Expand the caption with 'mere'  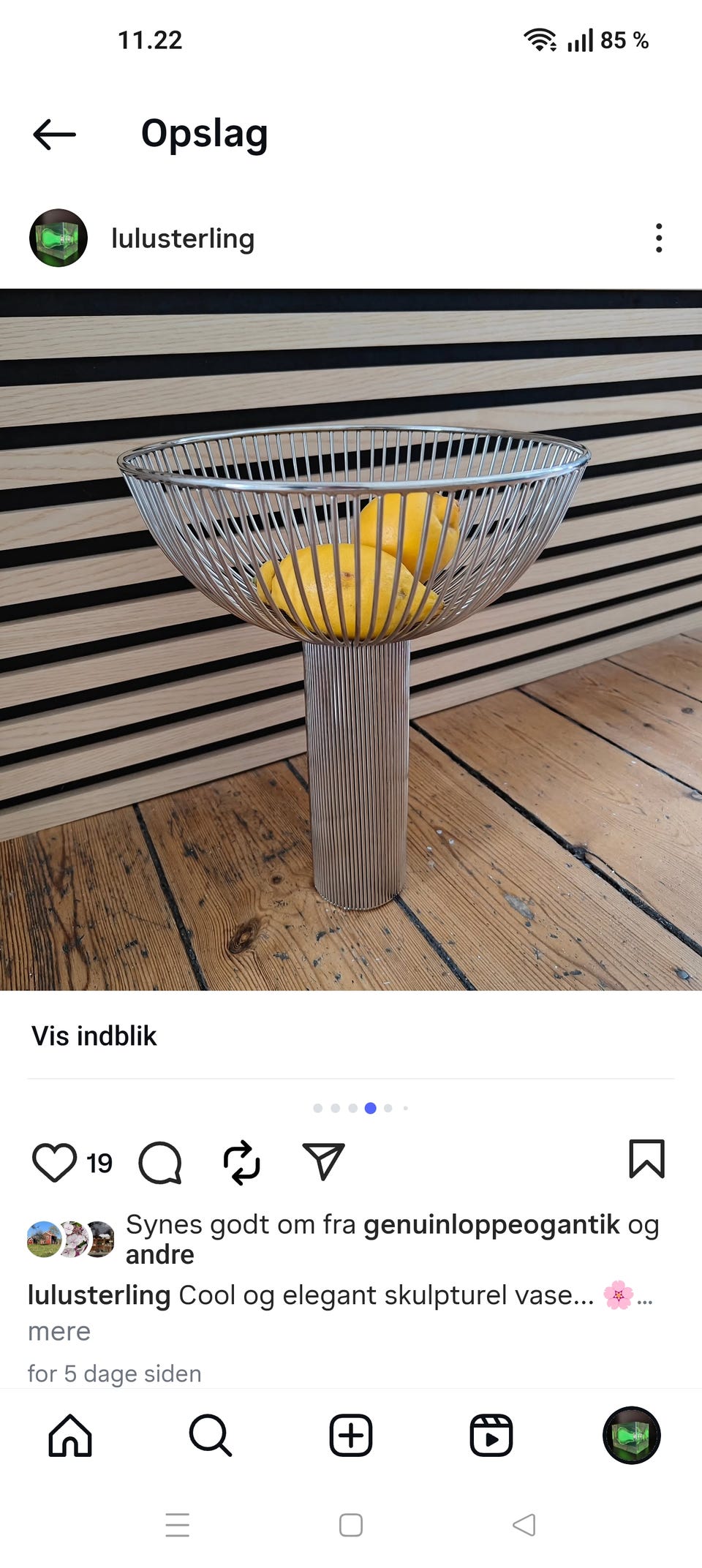coord(58,1332)
